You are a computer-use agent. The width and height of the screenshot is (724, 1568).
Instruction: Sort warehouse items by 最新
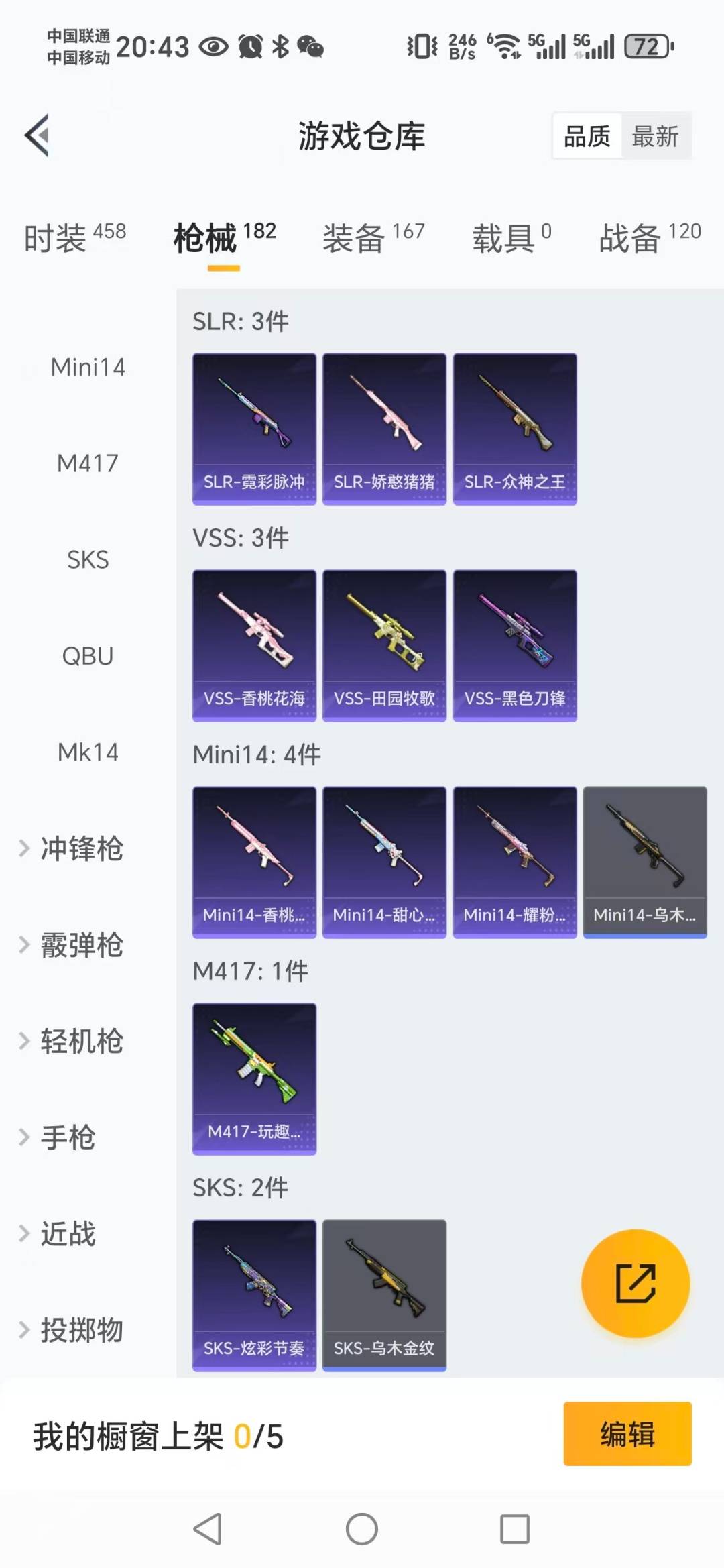(655, 136)
